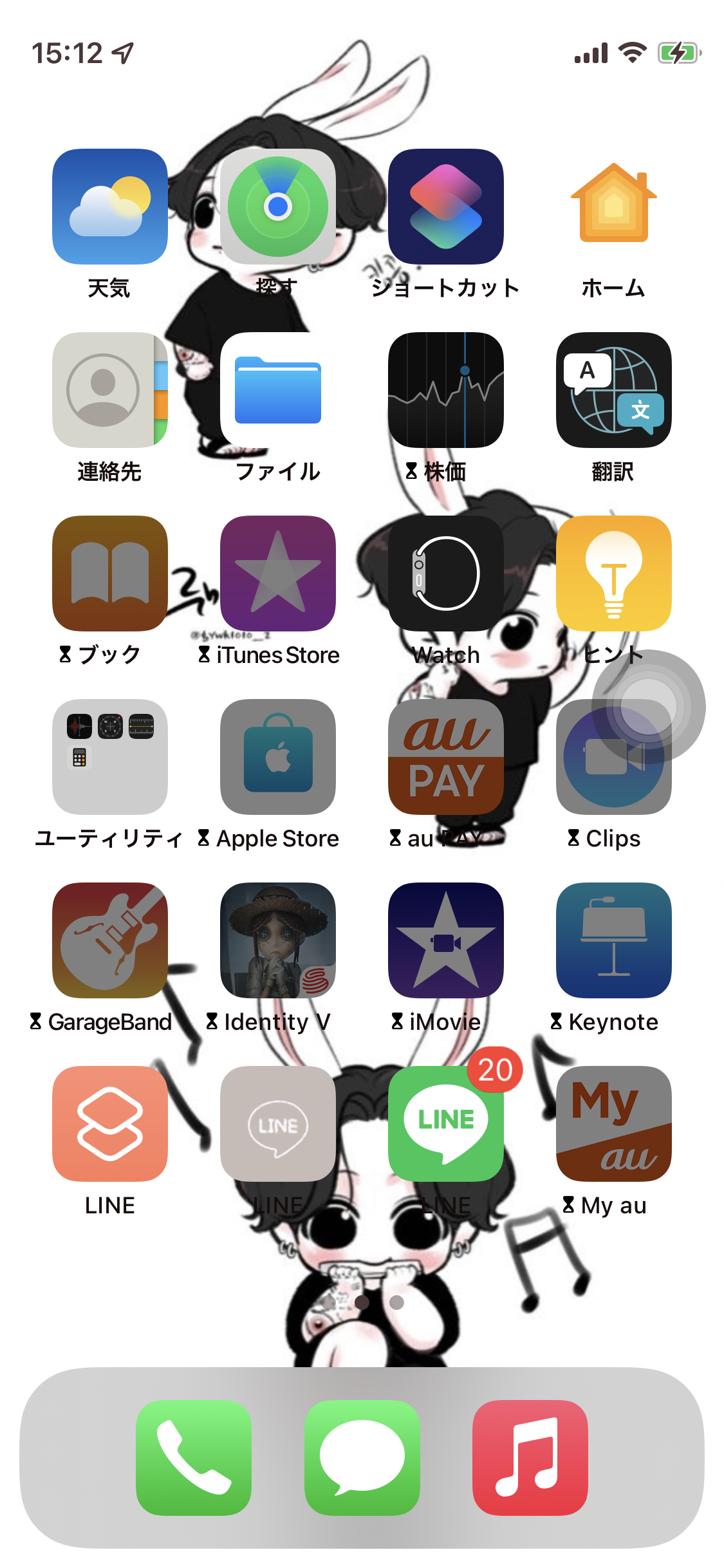Viewport: 724px width, 1568px height.
Task: Open the Phone app in the dock
Action: coord(194,1458)
